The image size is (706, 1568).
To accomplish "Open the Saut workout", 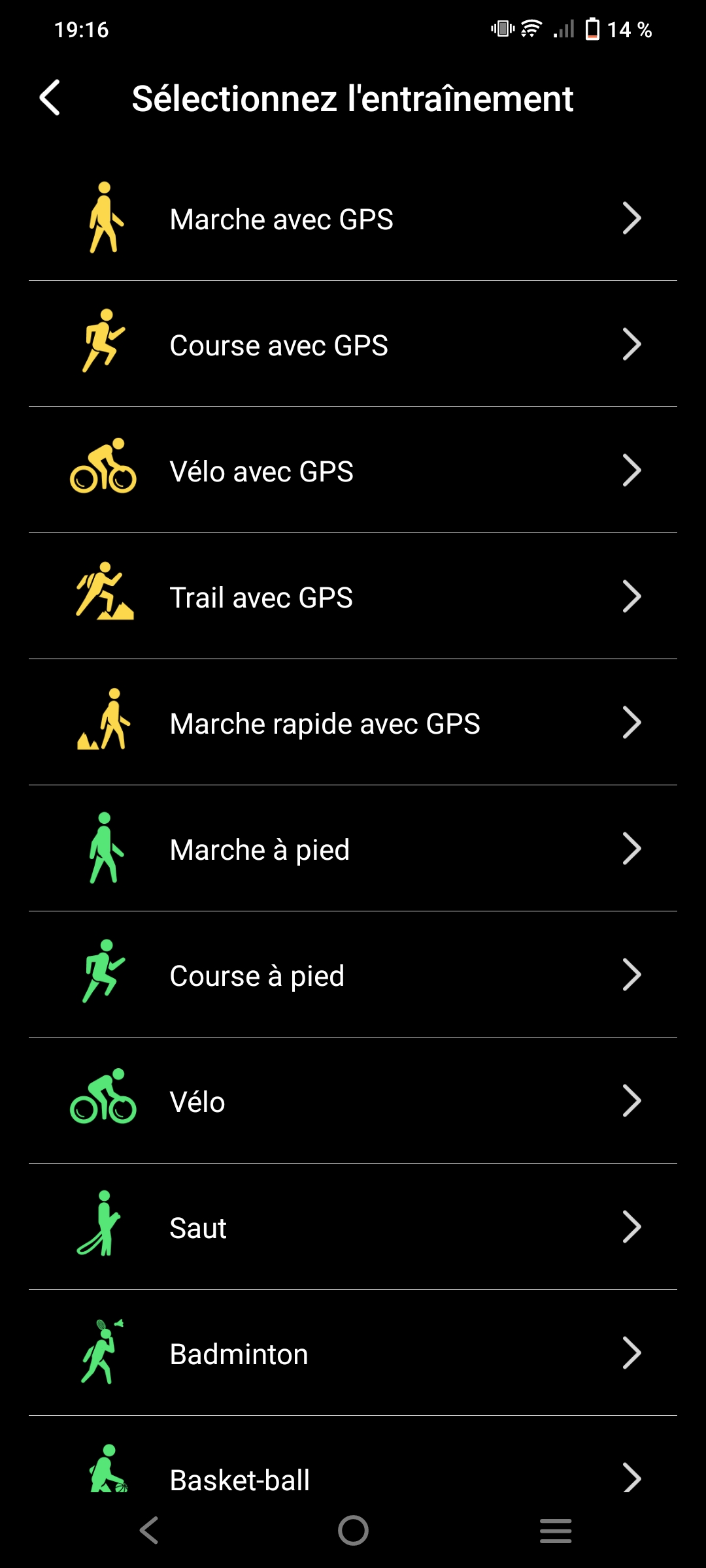I will coord(353,1227).
